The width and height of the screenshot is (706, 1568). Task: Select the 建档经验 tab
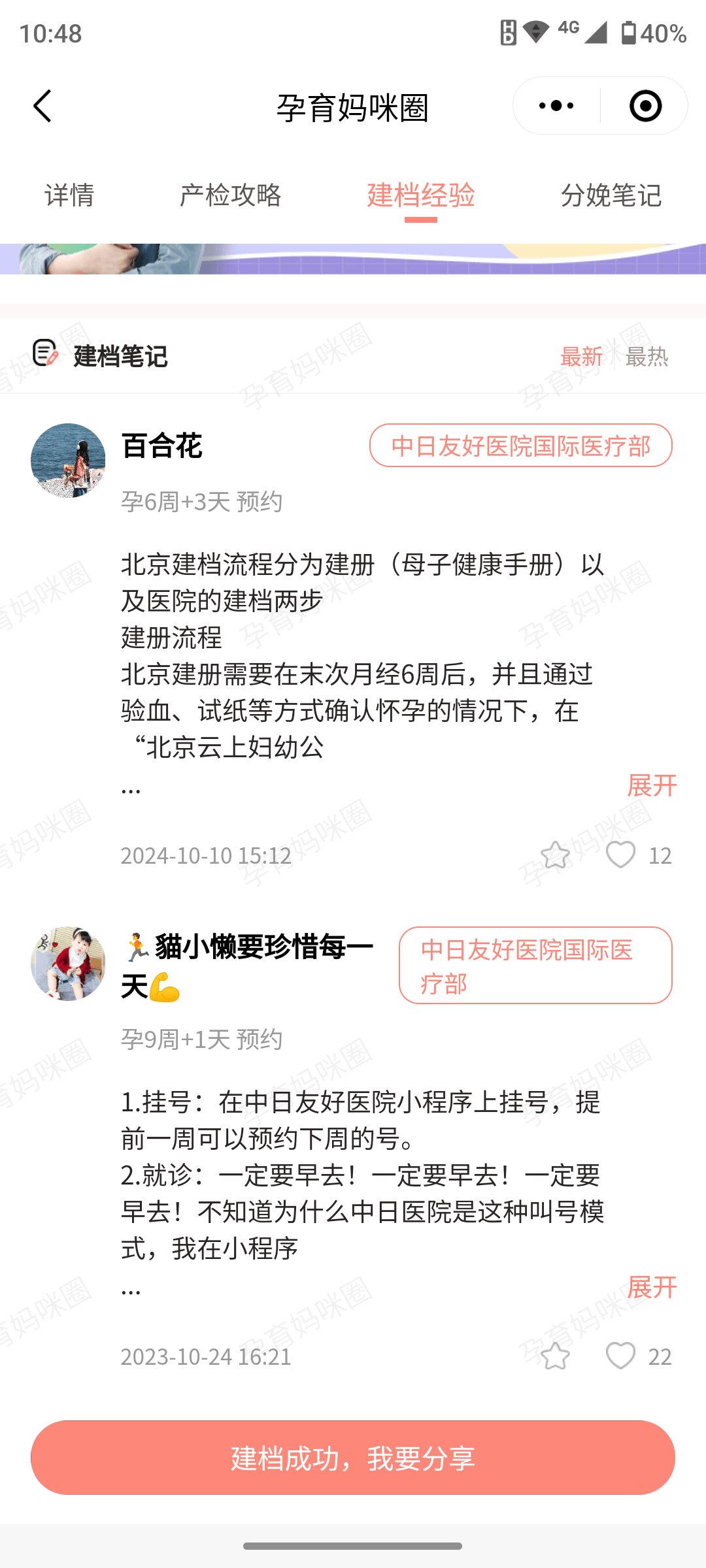[x=421, y=195]
